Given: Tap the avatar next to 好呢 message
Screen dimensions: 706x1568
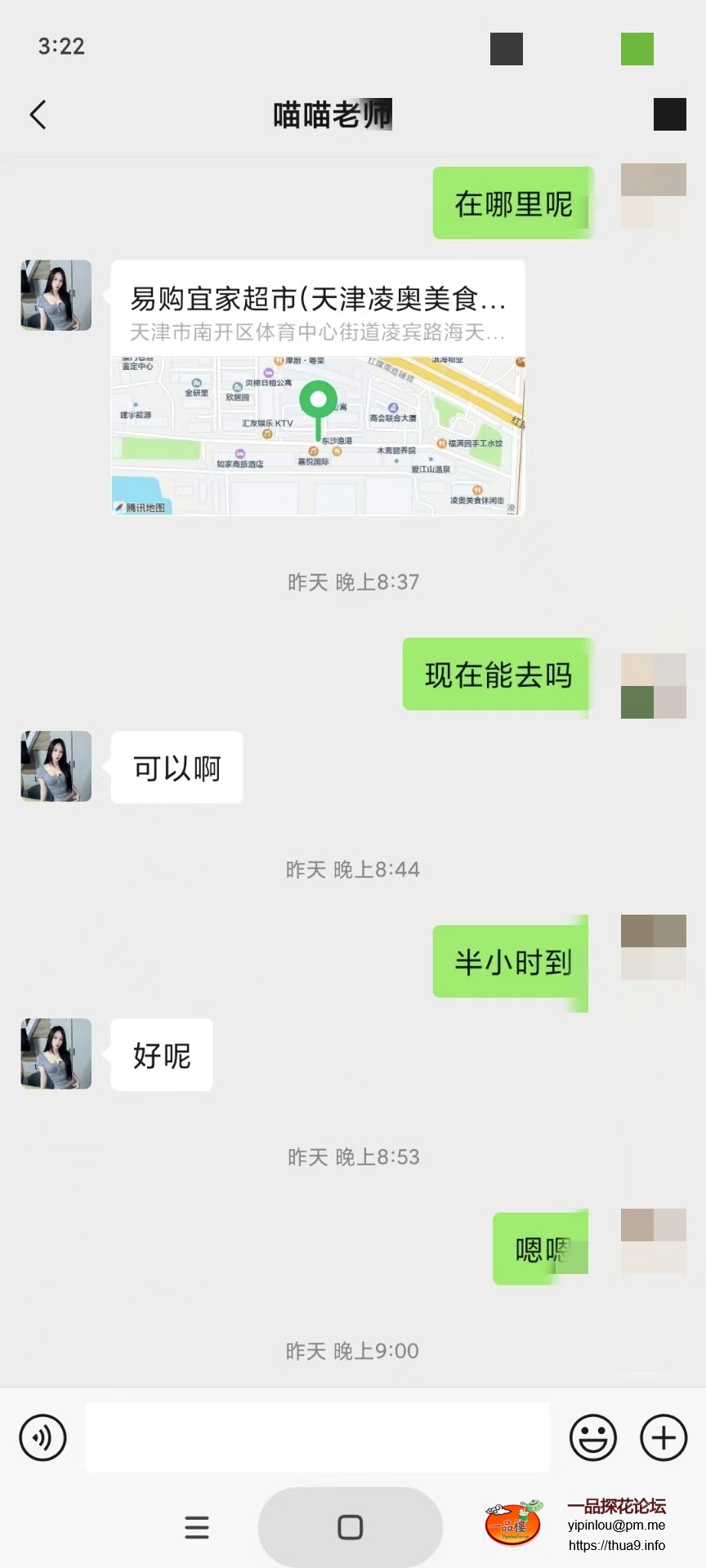Looking at the screenshot, I should (55, 1053).
